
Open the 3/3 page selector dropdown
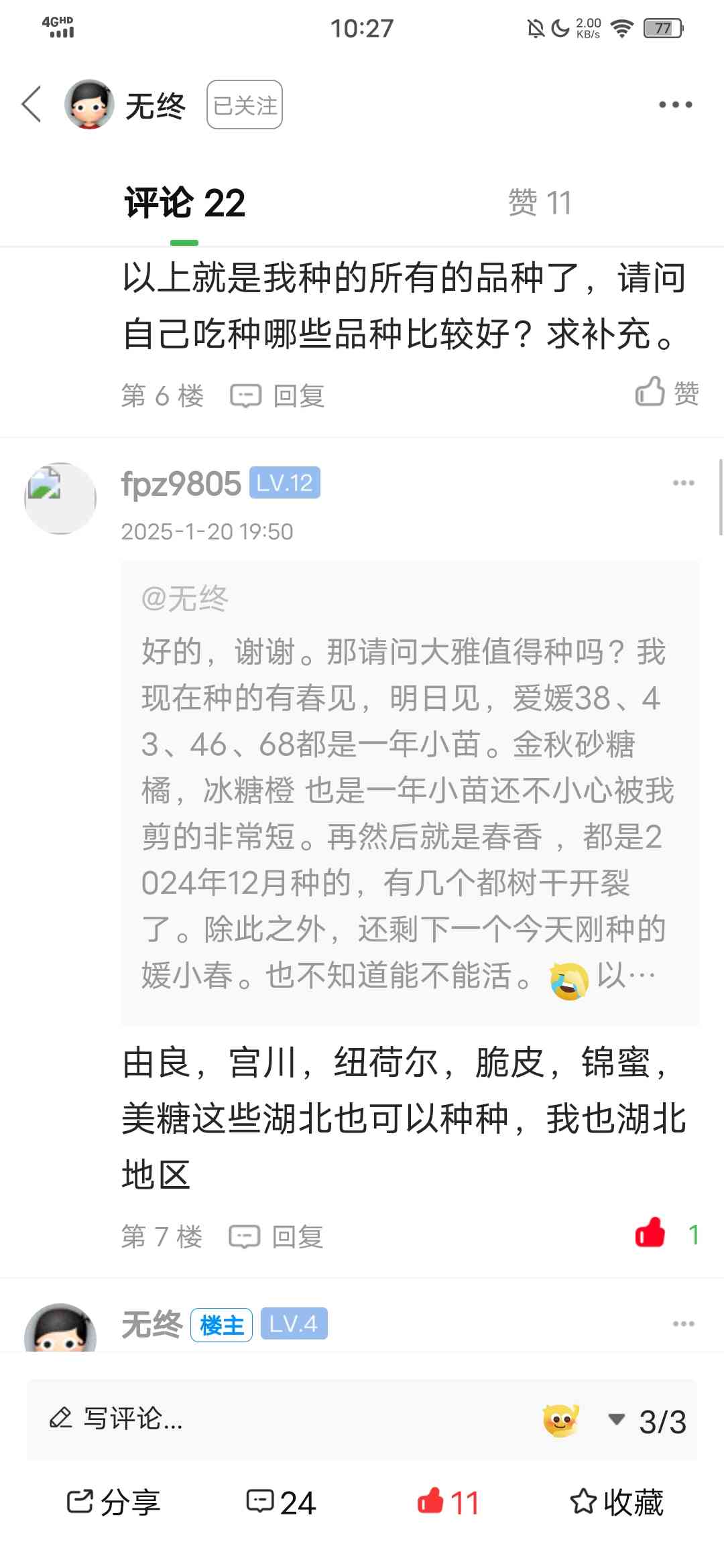[647, 1421]
